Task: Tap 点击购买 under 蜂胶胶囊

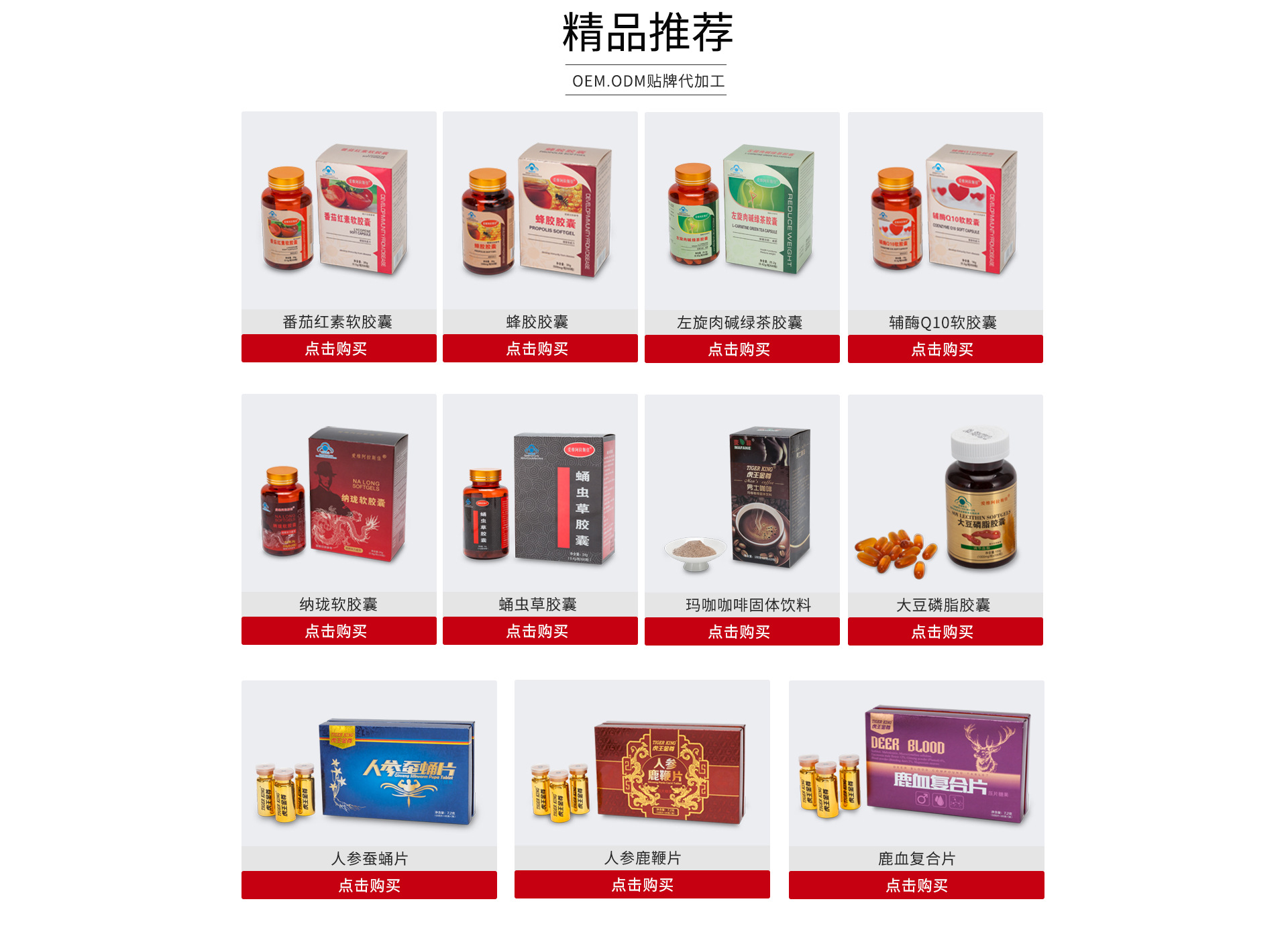Action: click(540, 349)
